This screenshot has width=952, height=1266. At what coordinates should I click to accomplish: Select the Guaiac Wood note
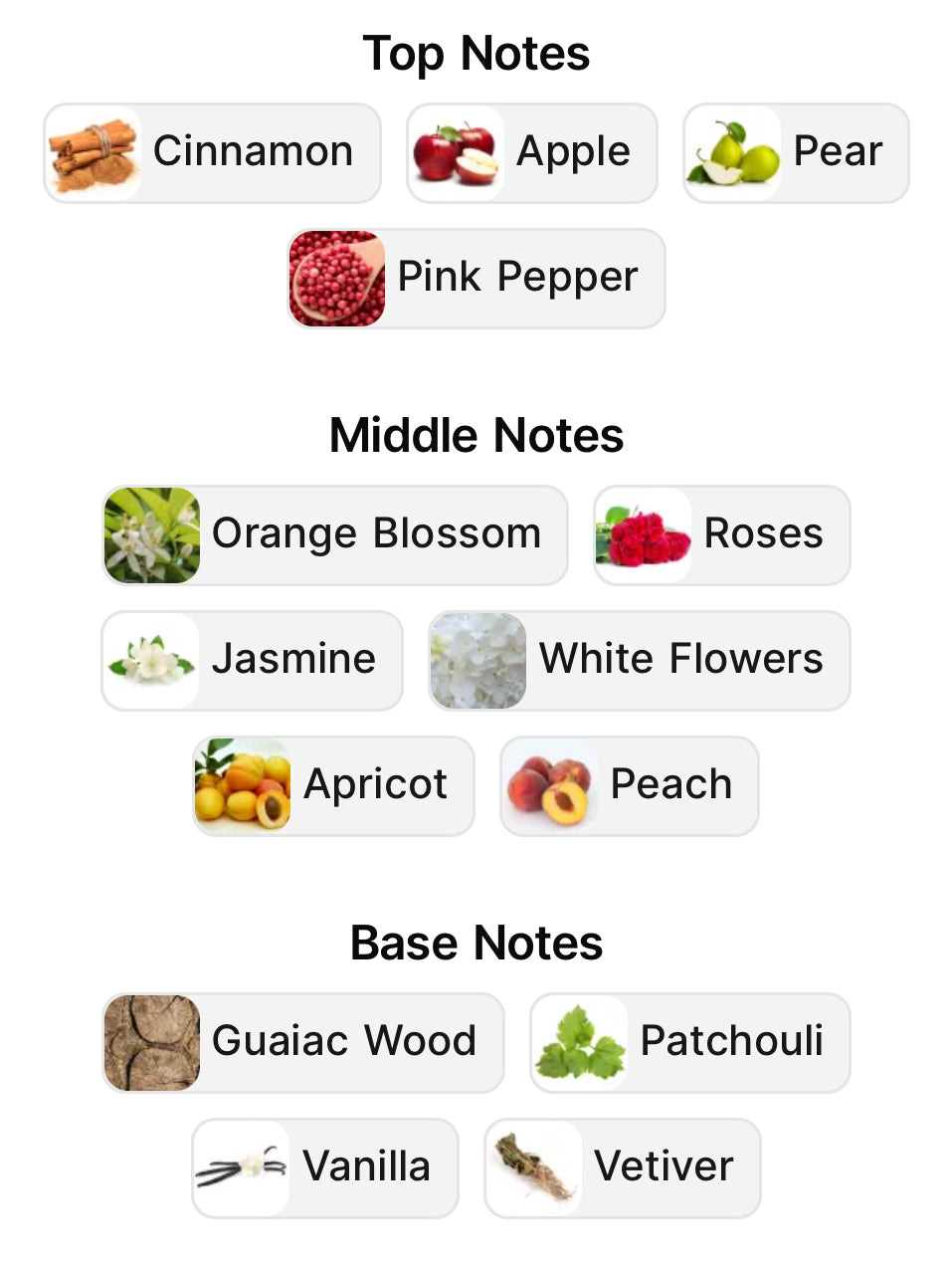[302, 1043]
